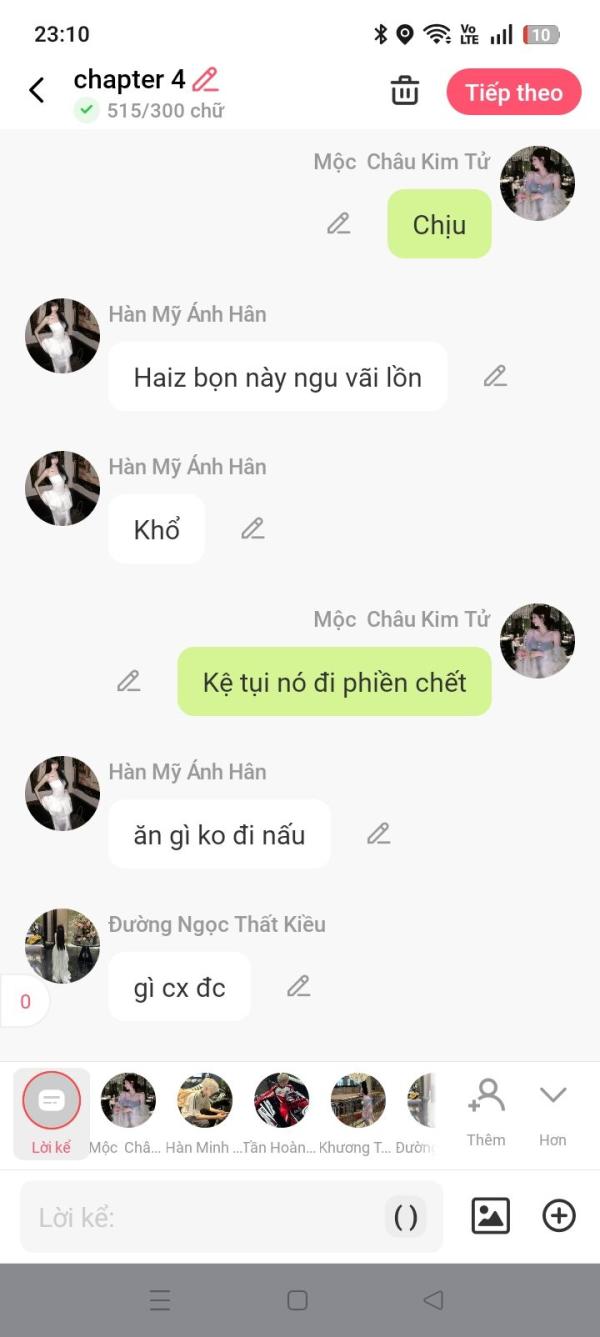Screen dimensions: 600x1337
Task: Select character Mộc Châ... in the character bar
Action: coord(128,1113)
